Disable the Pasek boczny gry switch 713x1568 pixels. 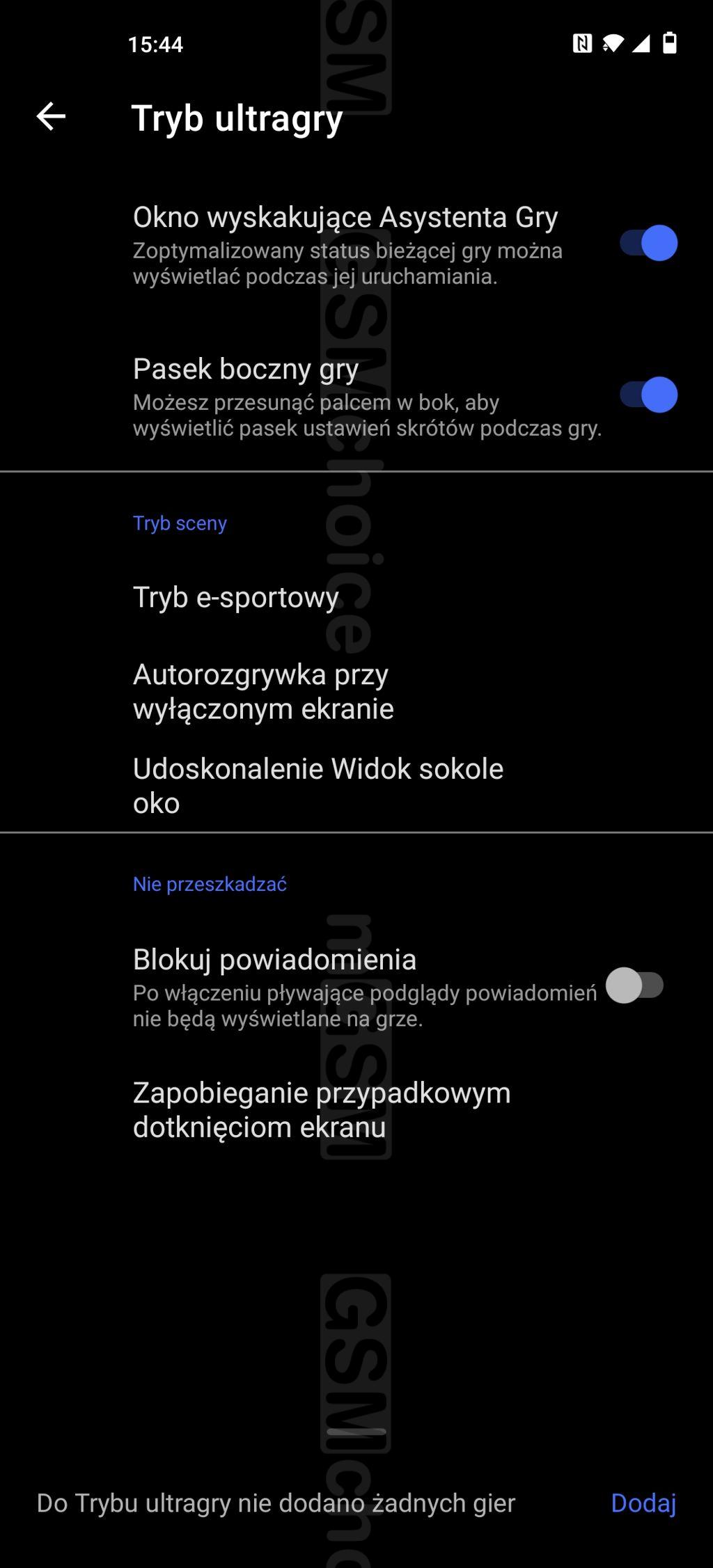coord(648,395)
